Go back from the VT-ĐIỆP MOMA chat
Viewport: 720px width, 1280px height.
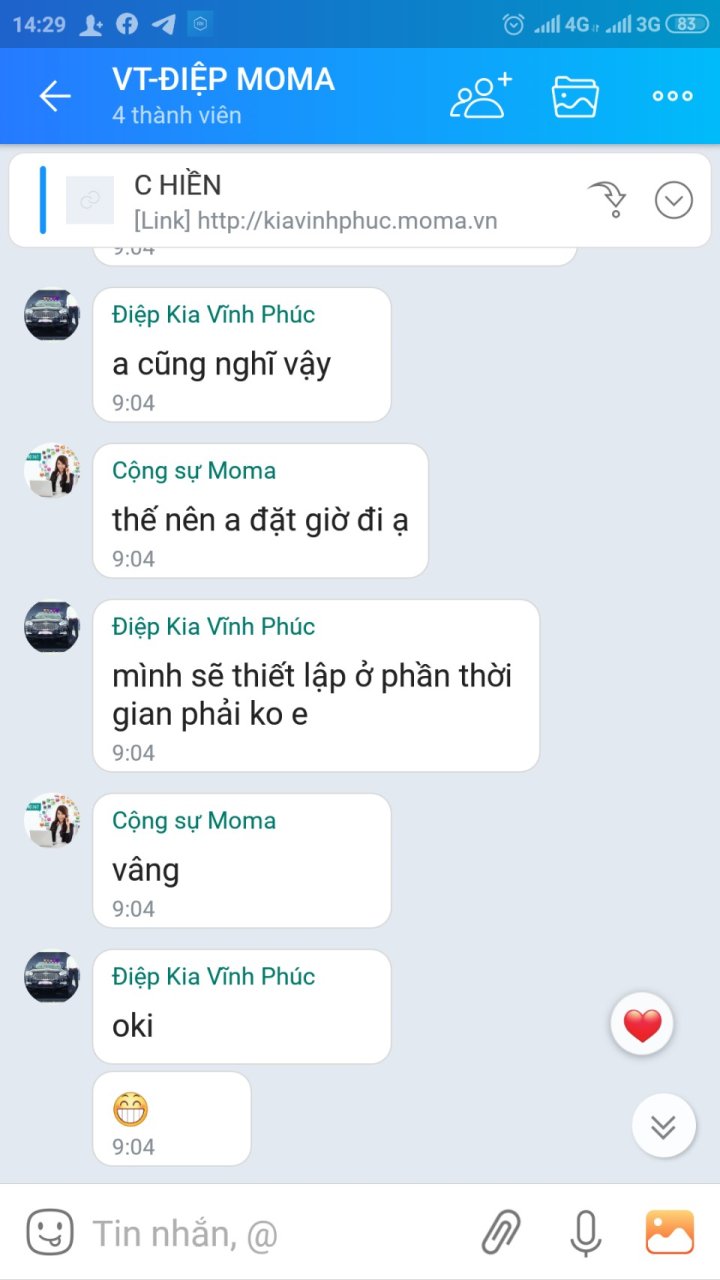(55, 96)
